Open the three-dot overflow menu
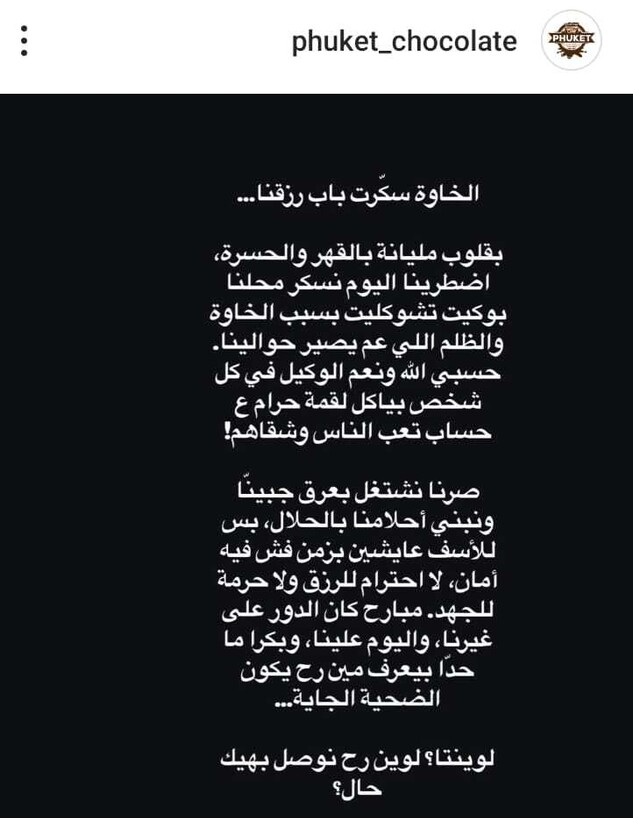Image resolution: width=633 pixels, height=818 pixels. [25, 41]
